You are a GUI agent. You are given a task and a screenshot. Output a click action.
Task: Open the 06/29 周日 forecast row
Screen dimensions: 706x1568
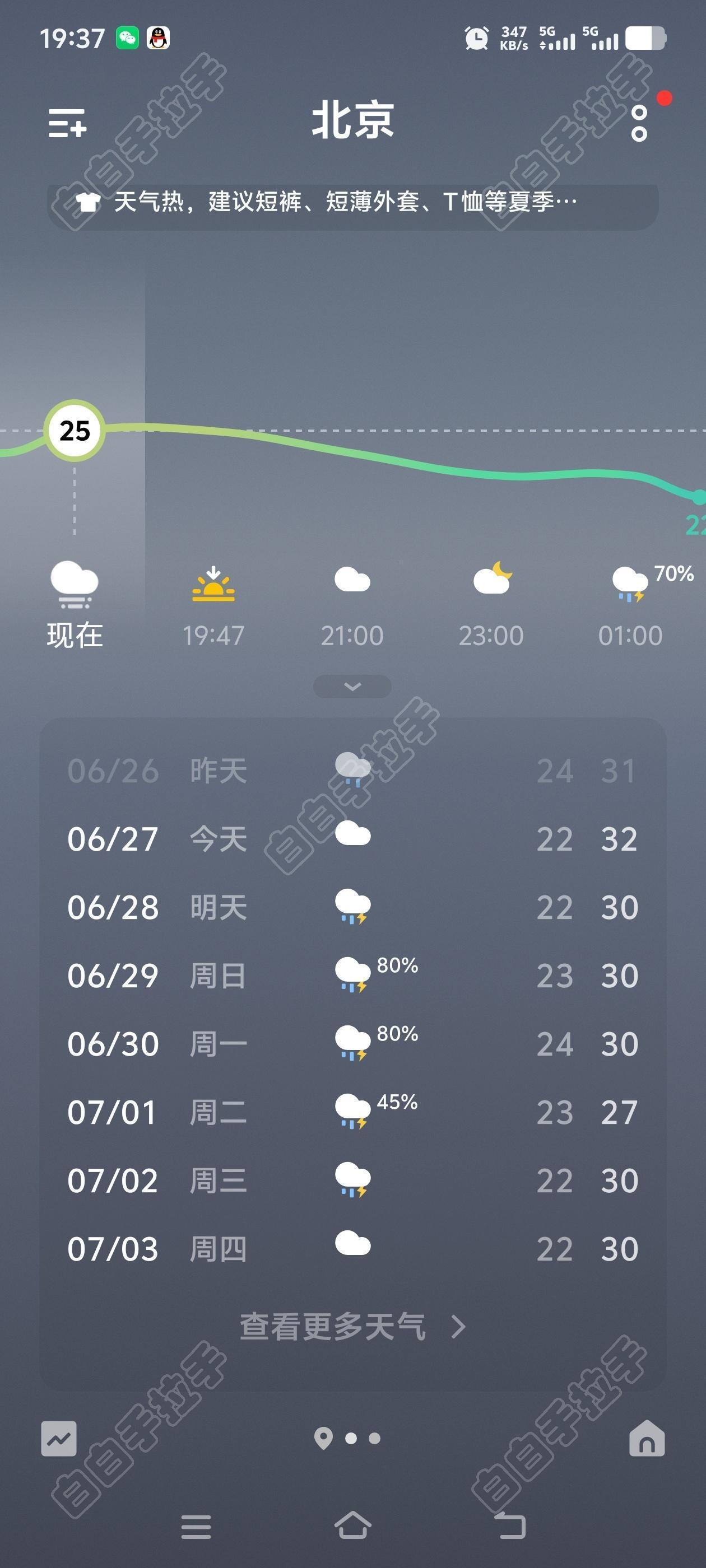pos(352,975)
